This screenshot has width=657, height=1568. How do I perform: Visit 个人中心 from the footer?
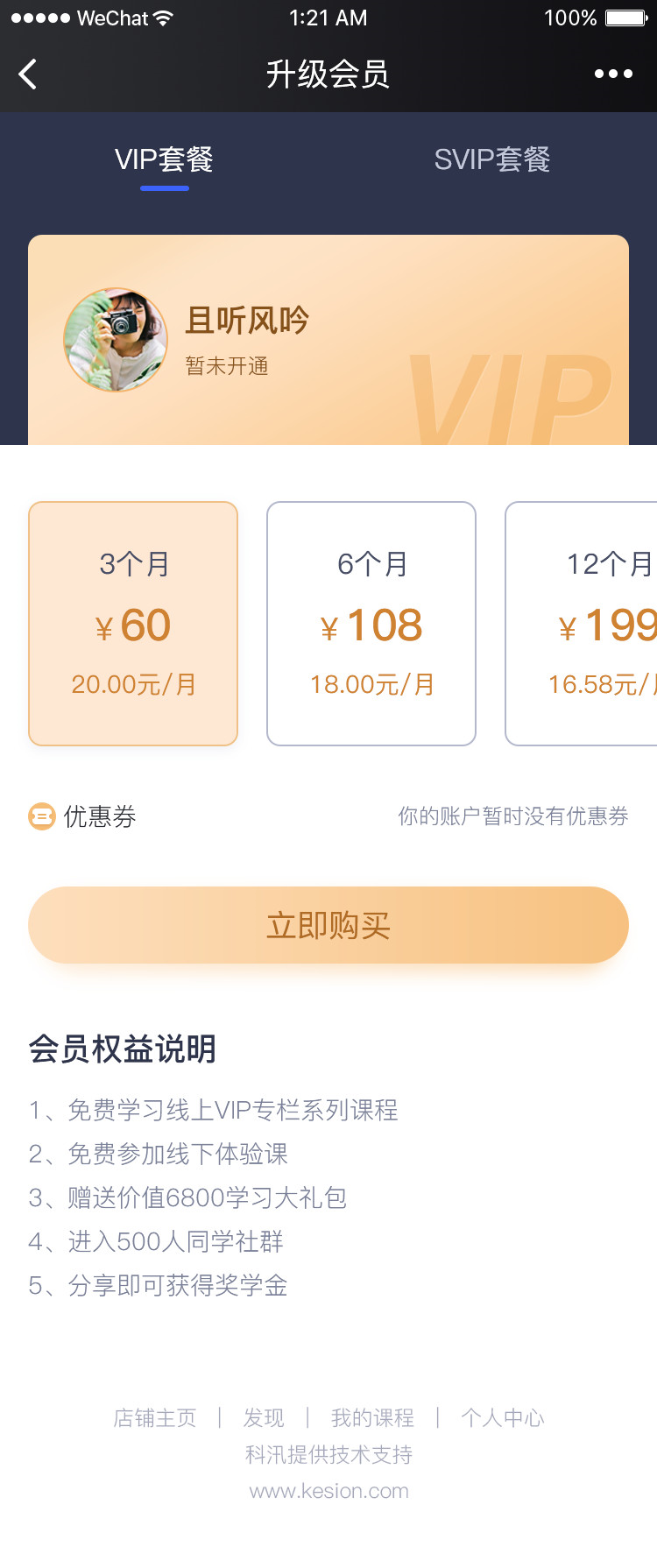pyautogui.click(x=503, y=1417)
